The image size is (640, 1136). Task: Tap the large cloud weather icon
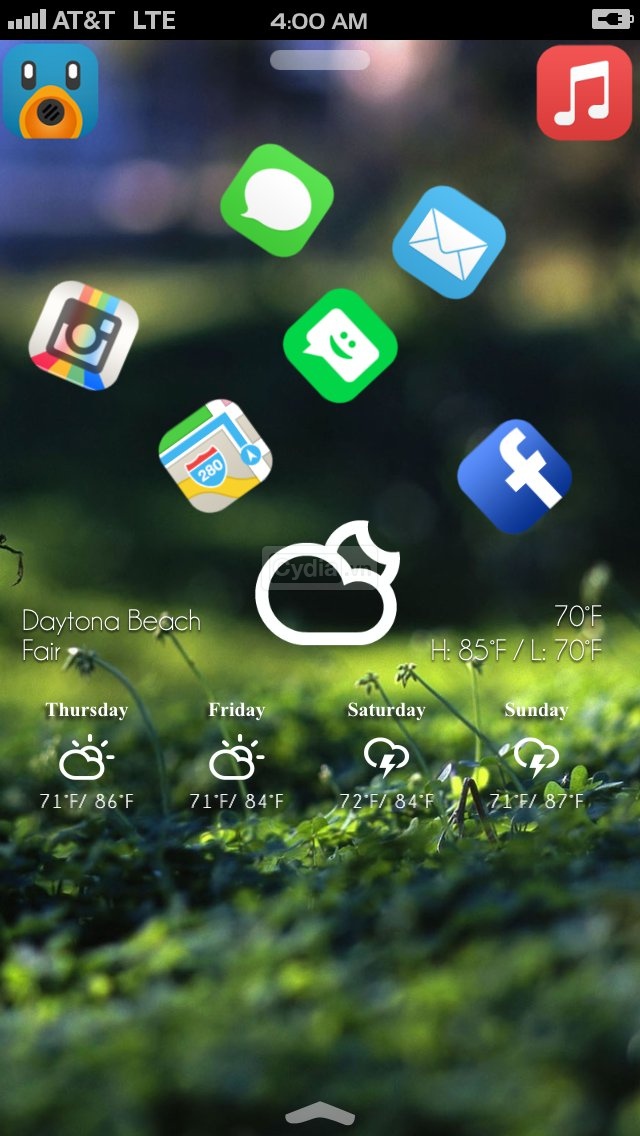point(326,583)
